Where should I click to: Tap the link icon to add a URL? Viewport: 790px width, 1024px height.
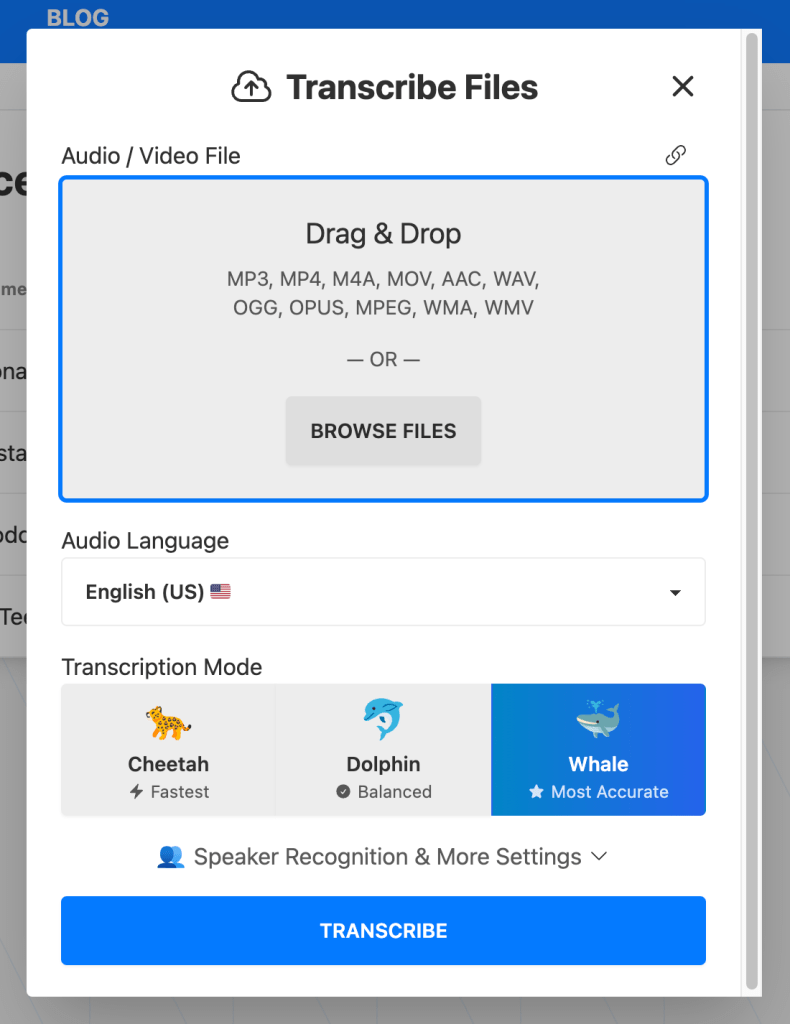[676, 155]
